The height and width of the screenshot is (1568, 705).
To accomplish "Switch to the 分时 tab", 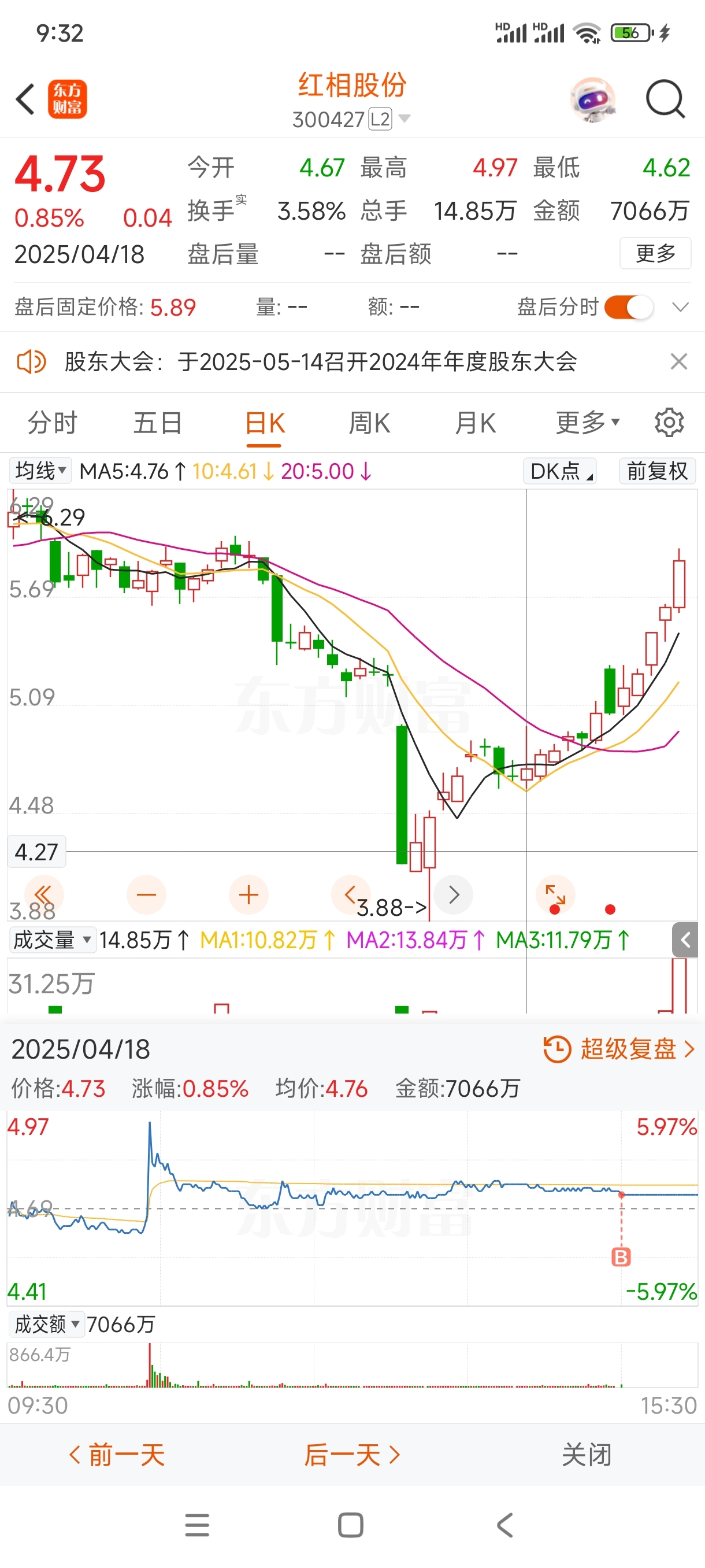I will [53, 423].
